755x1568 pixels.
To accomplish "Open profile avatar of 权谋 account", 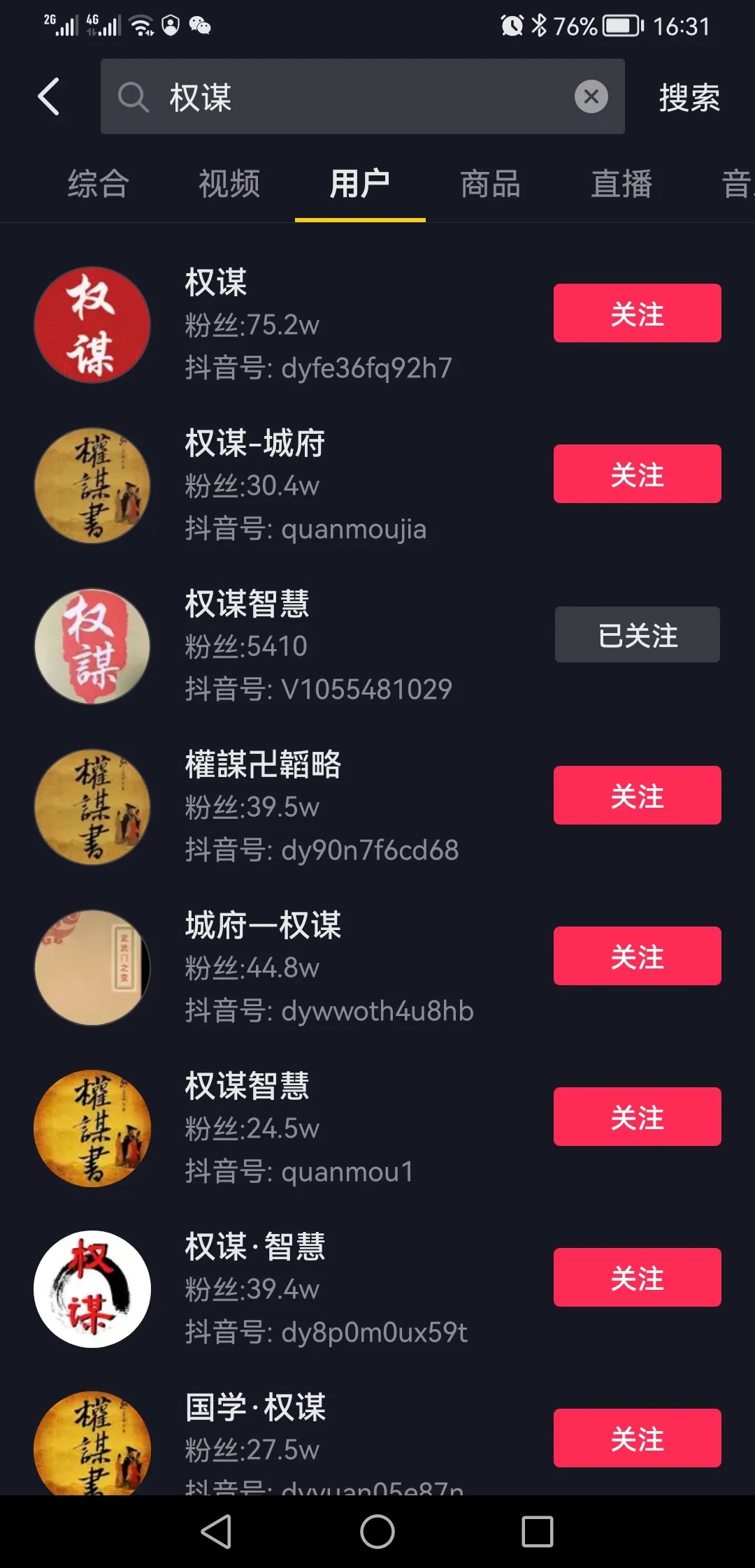I will click(x=92, y=324).
